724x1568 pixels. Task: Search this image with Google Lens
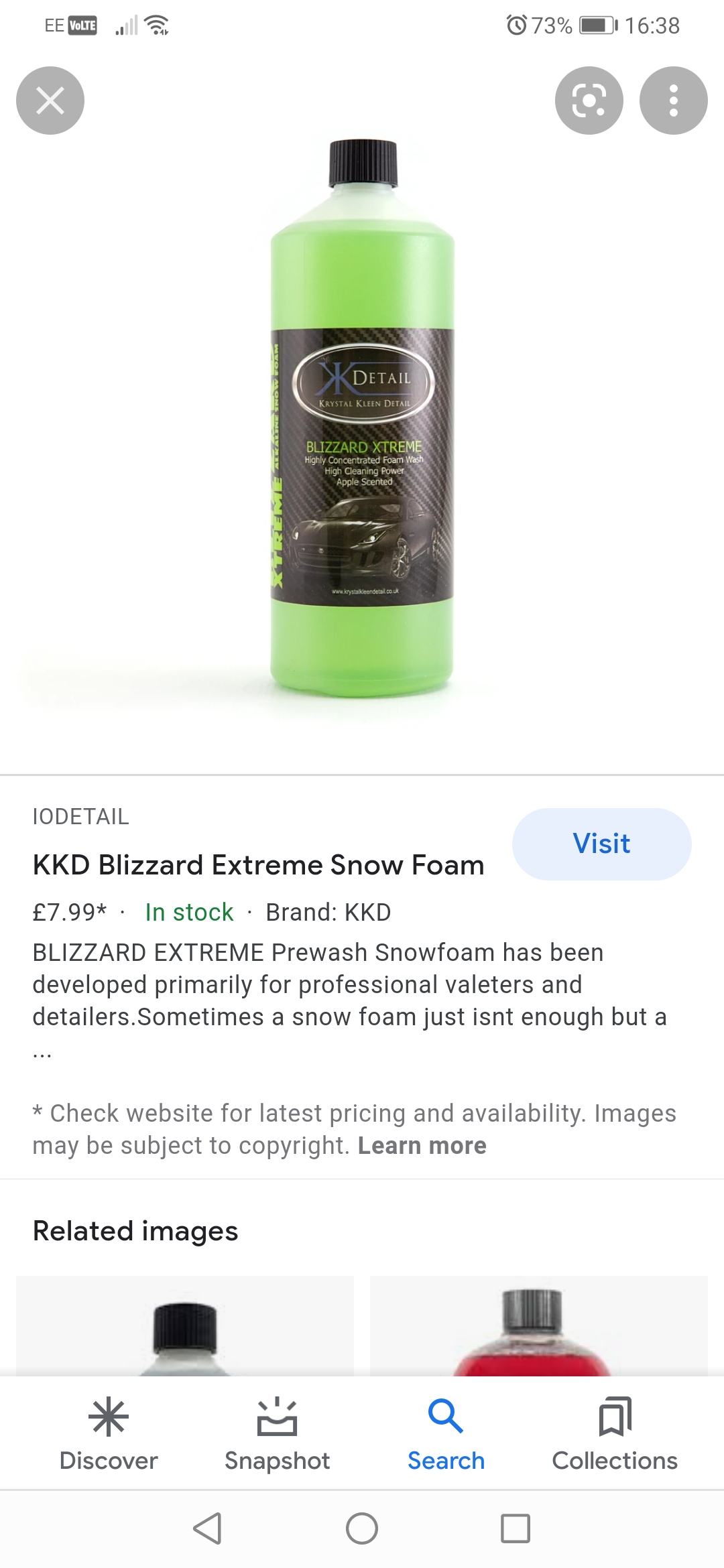pos(589,101)
